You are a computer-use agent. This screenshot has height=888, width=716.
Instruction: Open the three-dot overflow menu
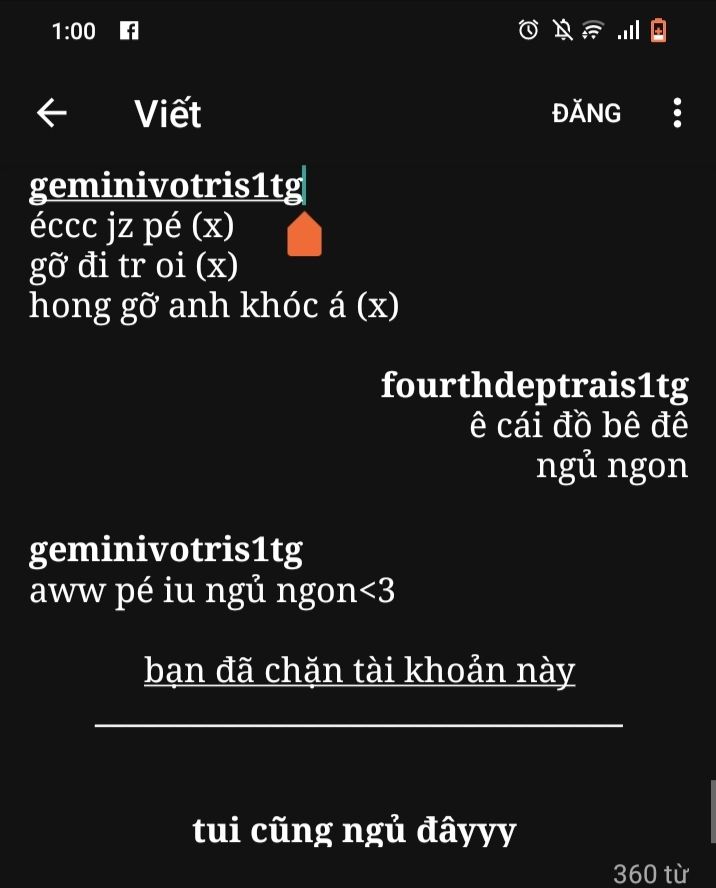pyautogui.click(x=677, y=113)
